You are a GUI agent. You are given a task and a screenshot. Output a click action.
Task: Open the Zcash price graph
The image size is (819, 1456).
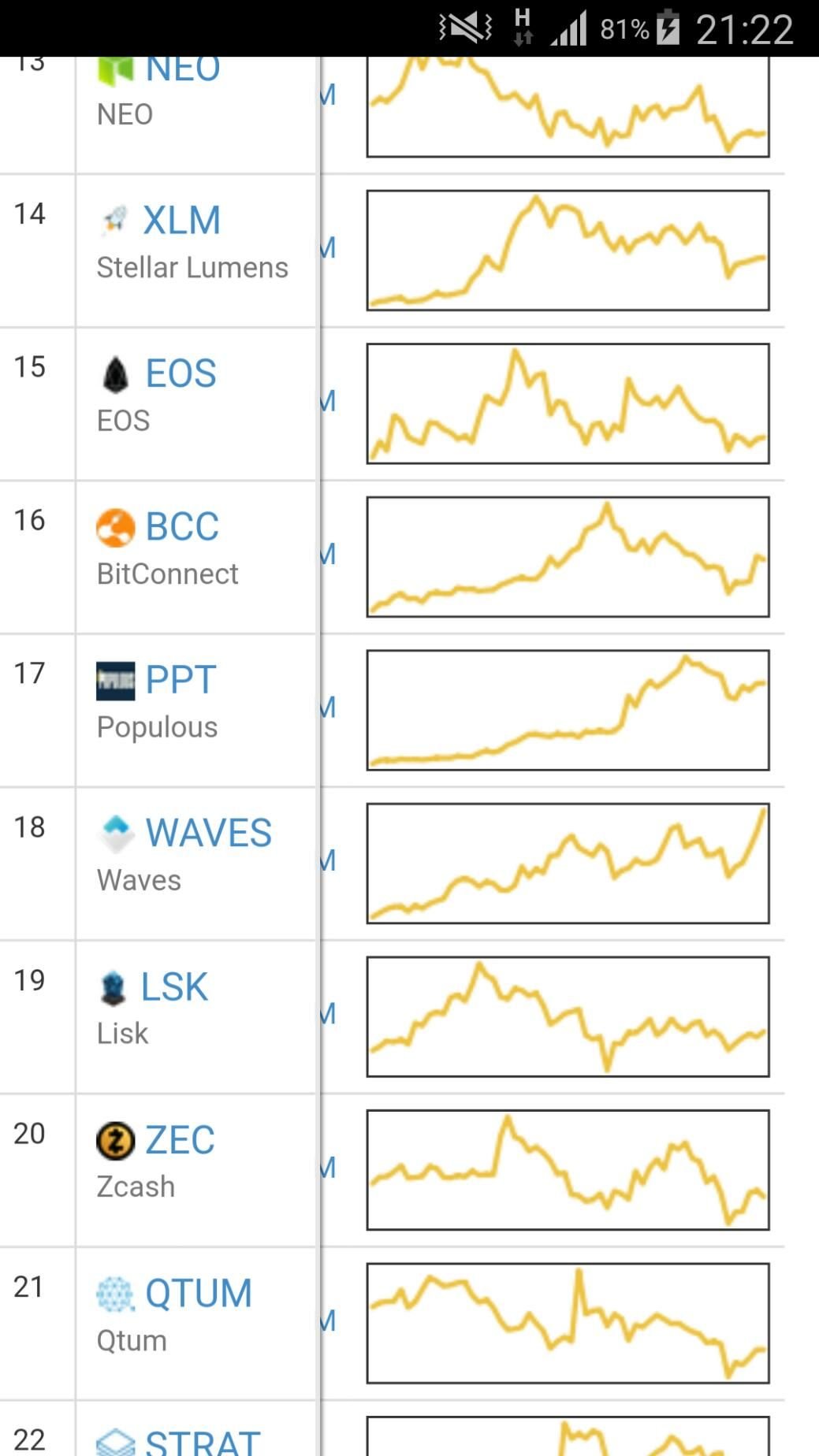point(568,1170)
